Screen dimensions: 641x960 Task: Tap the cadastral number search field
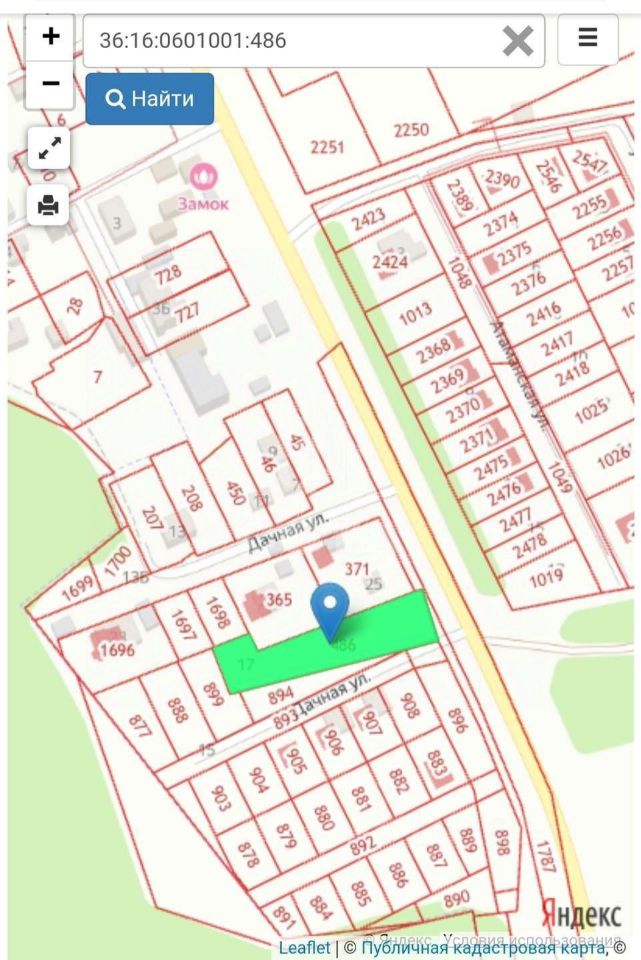point(290,41)
